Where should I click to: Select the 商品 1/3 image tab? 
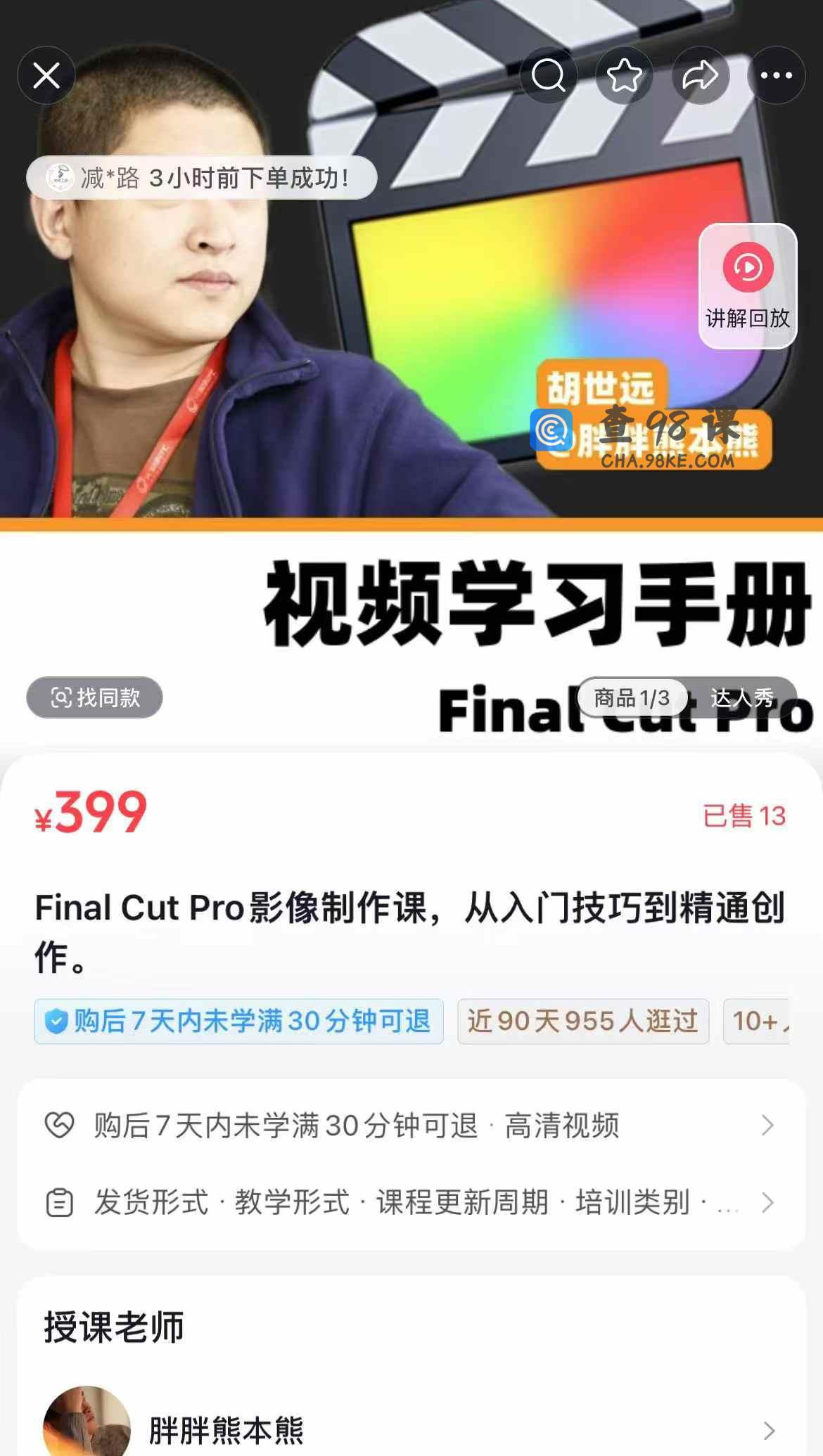pyautogui.click(x=632, y=697)
